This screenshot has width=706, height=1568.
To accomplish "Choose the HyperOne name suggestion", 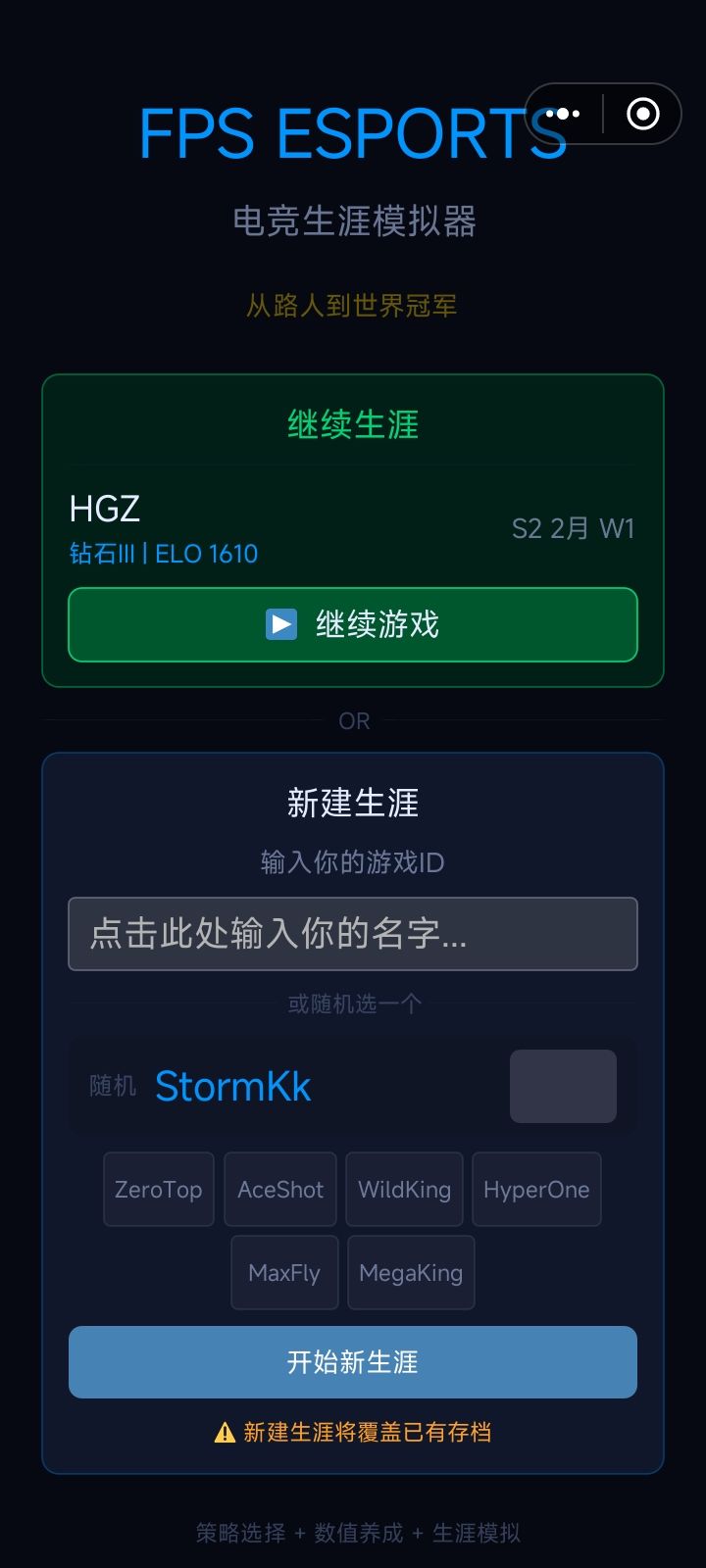I will pos(536,1189).
